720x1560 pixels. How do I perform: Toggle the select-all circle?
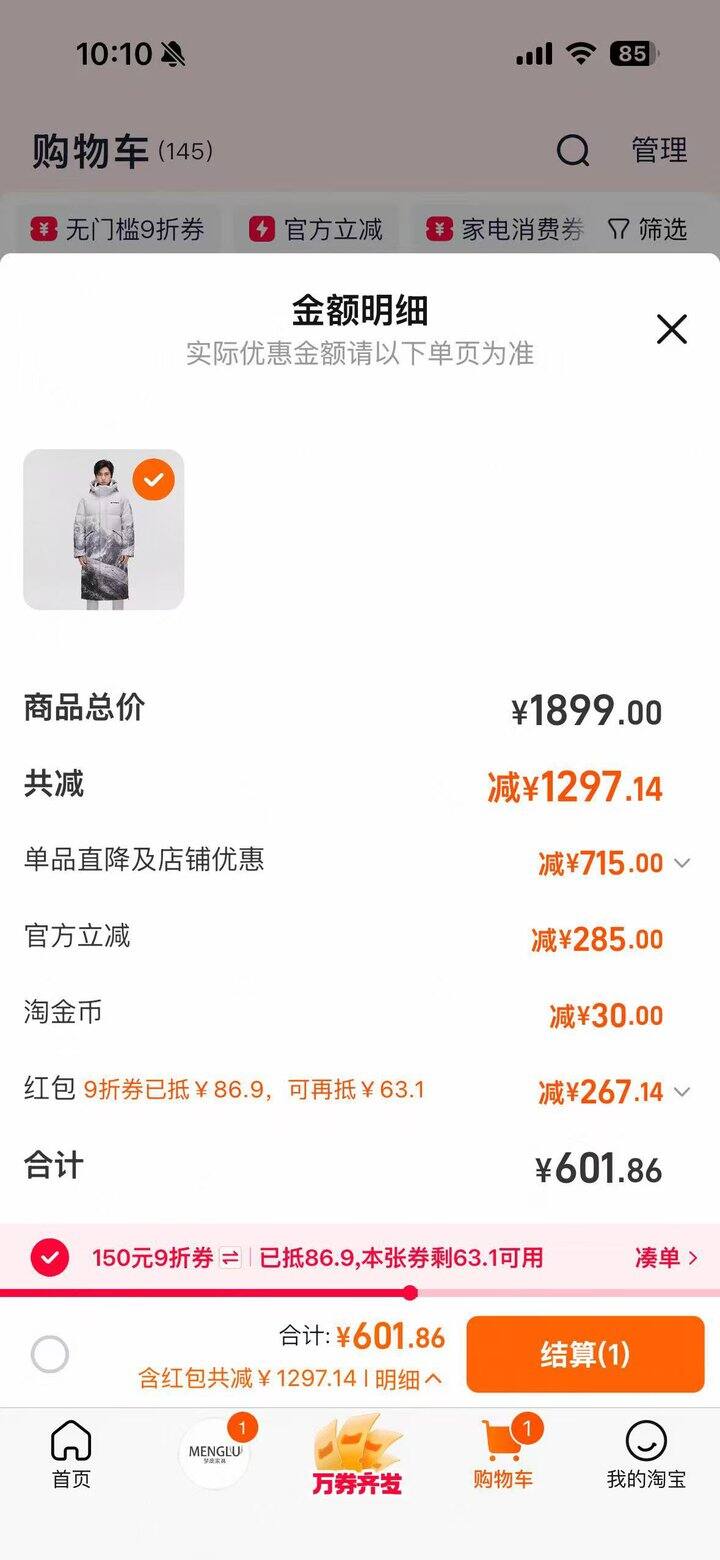(x=50, y=1355)
